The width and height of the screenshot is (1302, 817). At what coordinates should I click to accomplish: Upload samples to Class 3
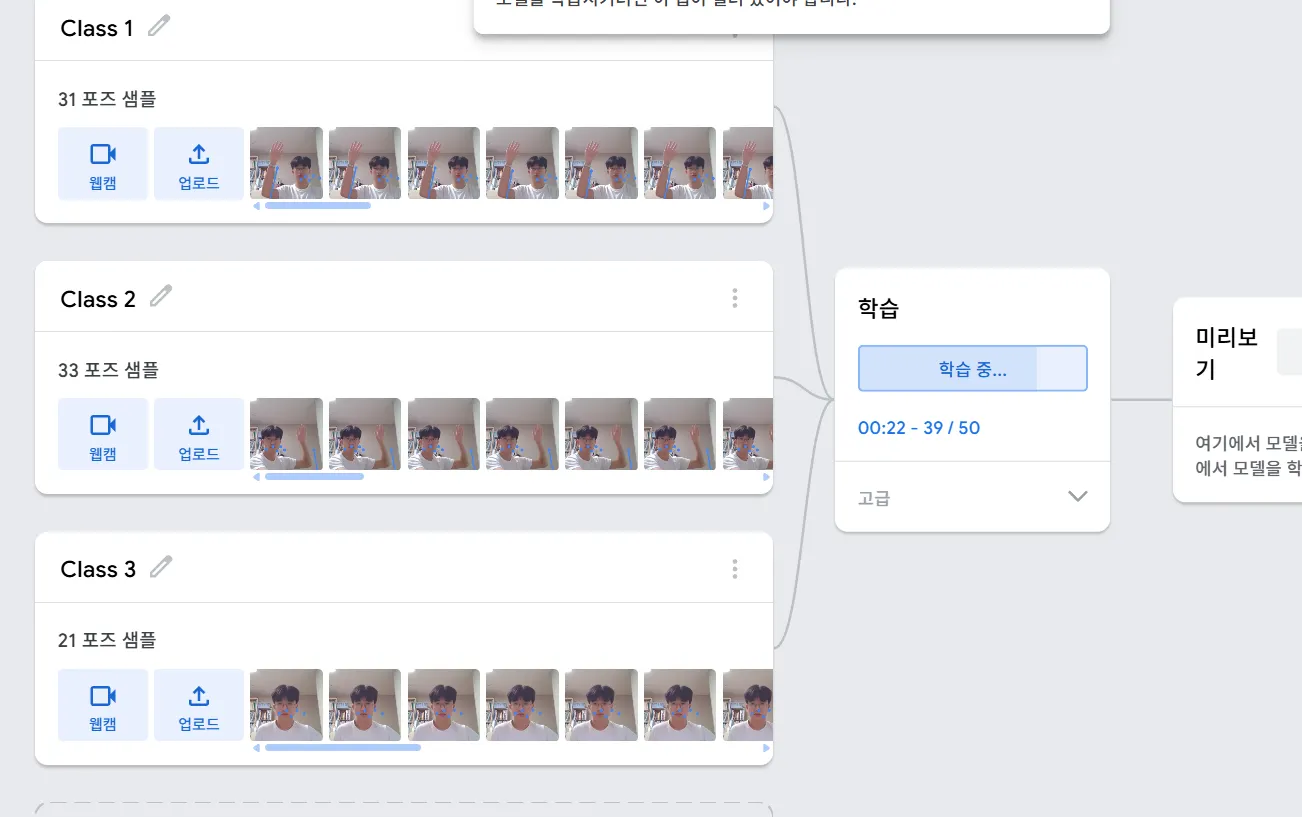tap(199, 705)
